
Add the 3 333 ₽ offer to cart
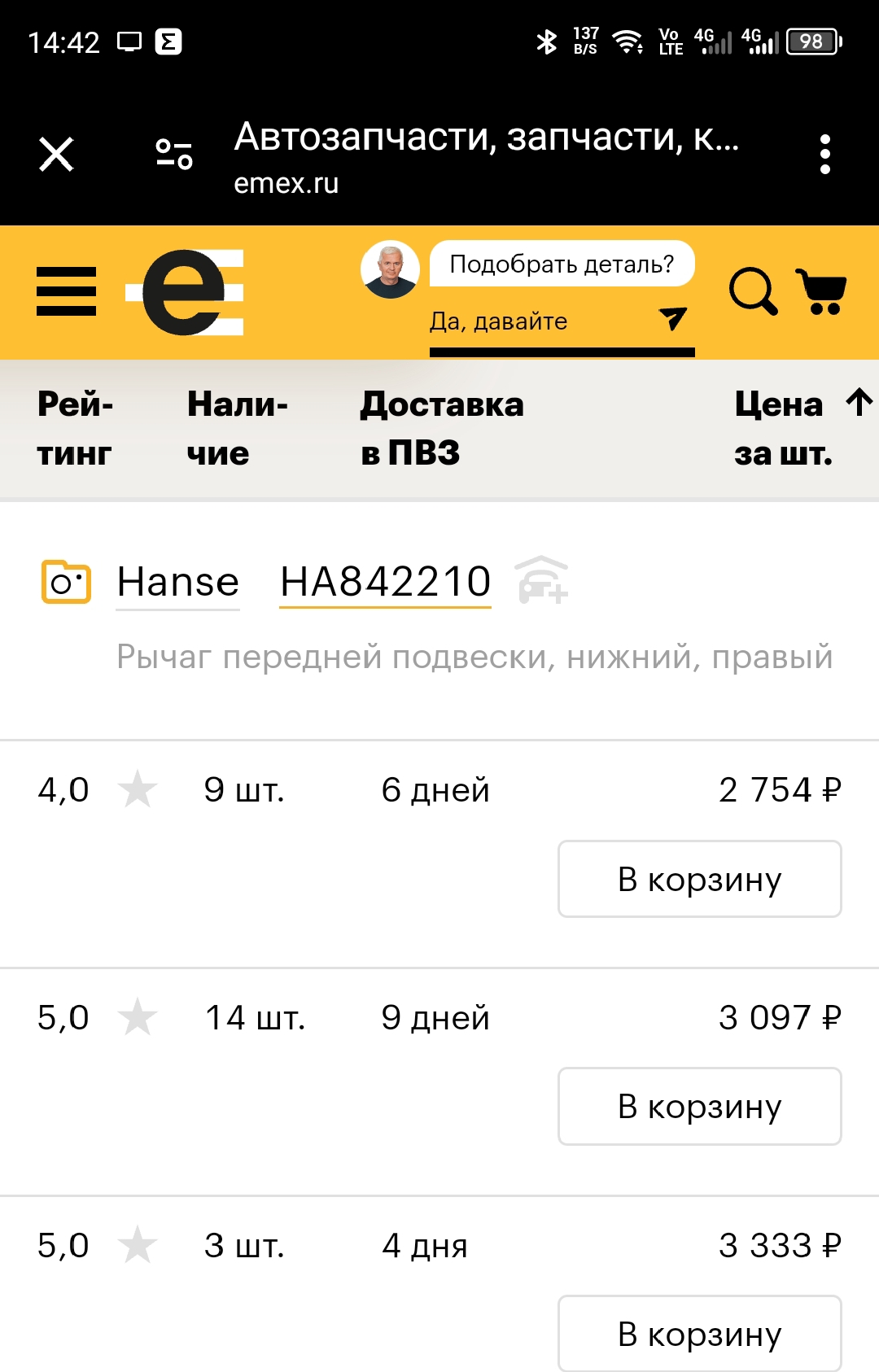pyautogui.click(x=699, y=1334)
